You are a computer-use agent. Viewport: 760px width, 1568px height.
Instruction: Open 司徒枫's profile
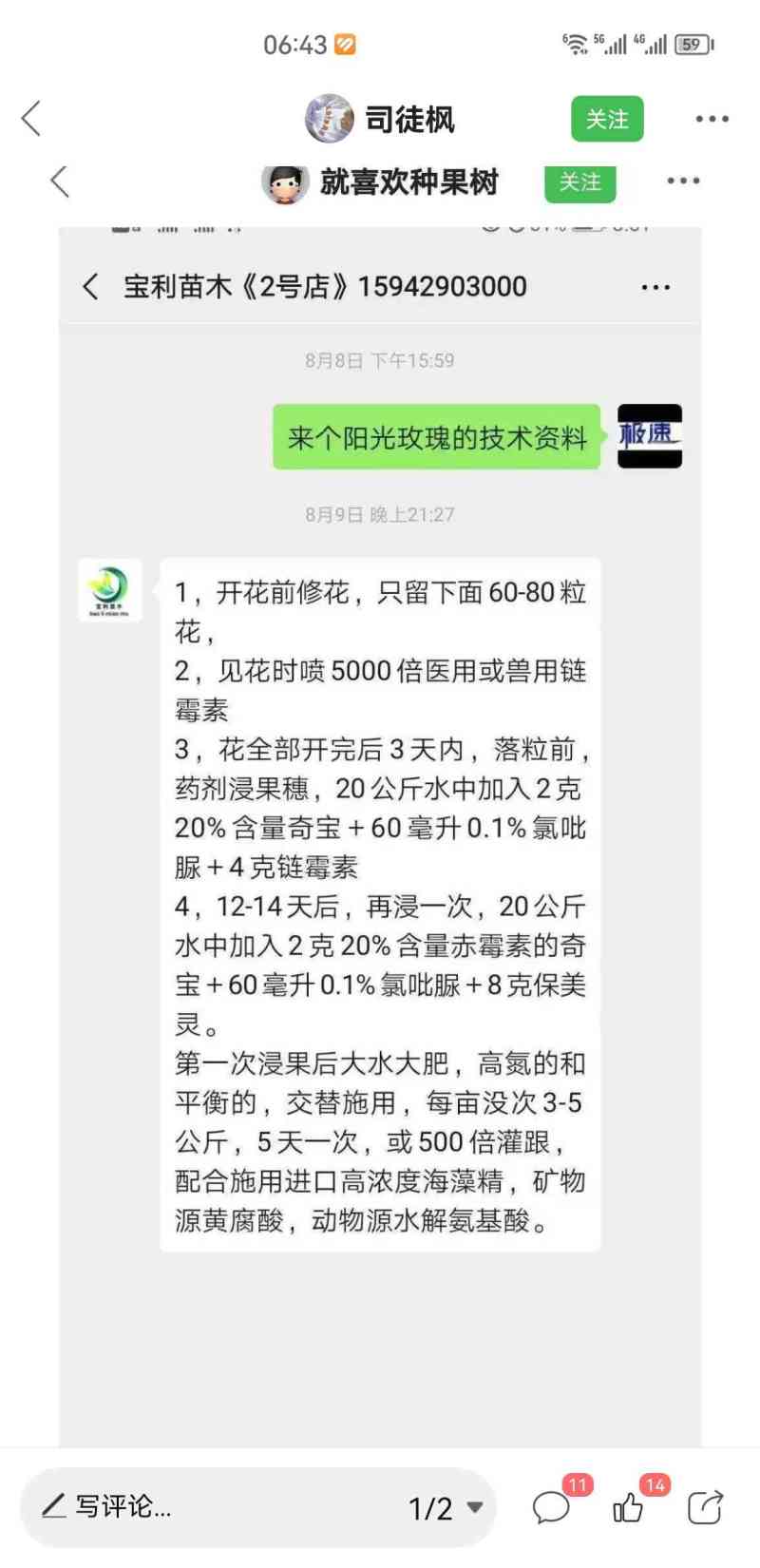tap(329, 119)
